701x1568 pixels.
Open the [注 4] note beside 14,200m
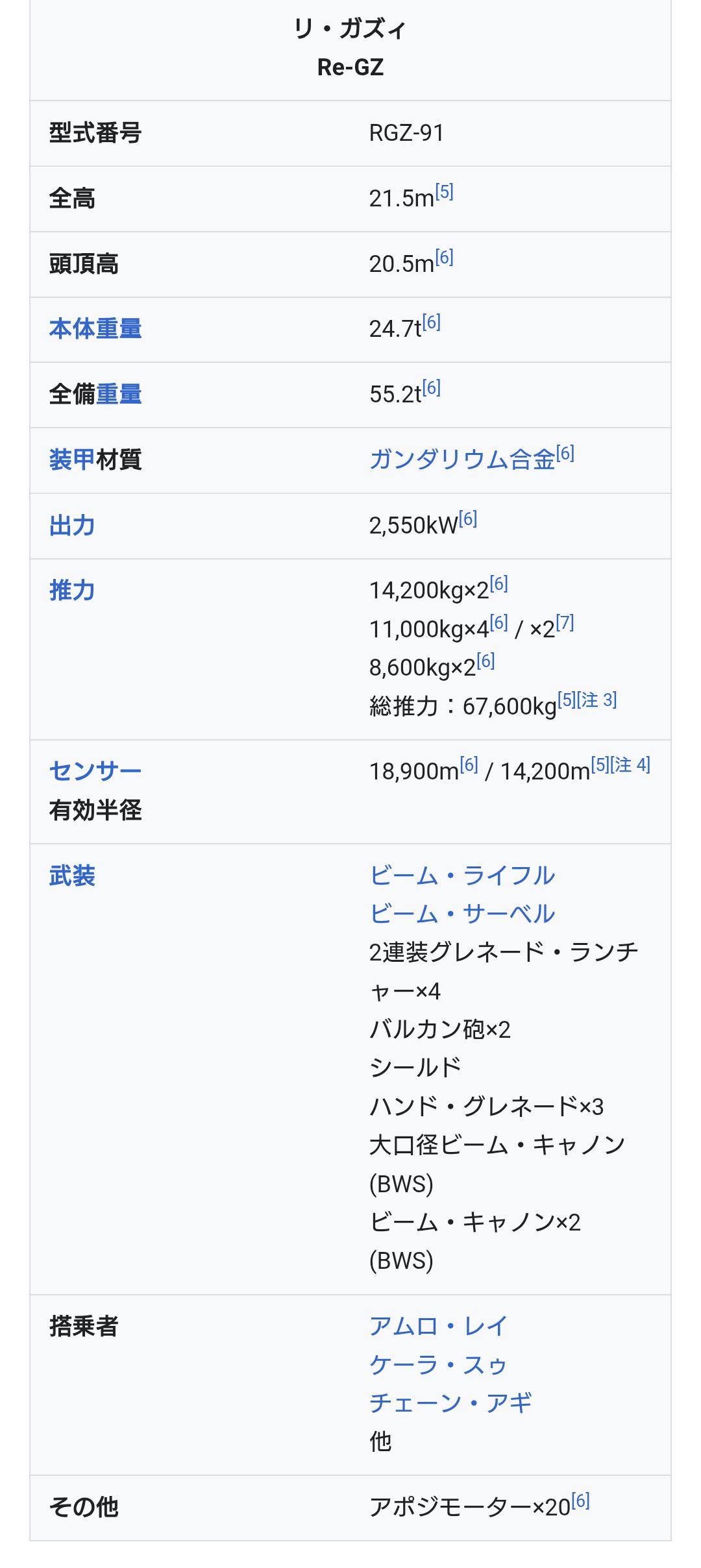click(631, 765)
